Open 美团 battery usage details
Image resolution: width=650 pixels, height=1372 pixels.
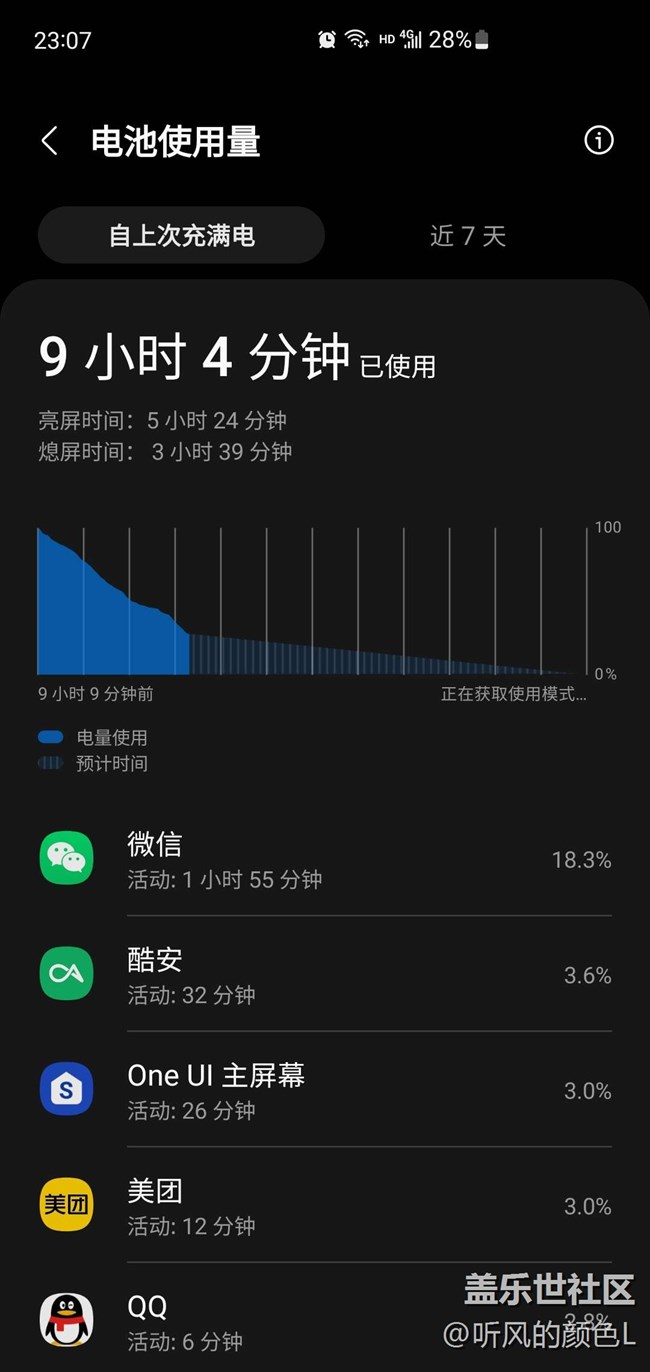coord(325,1206)
